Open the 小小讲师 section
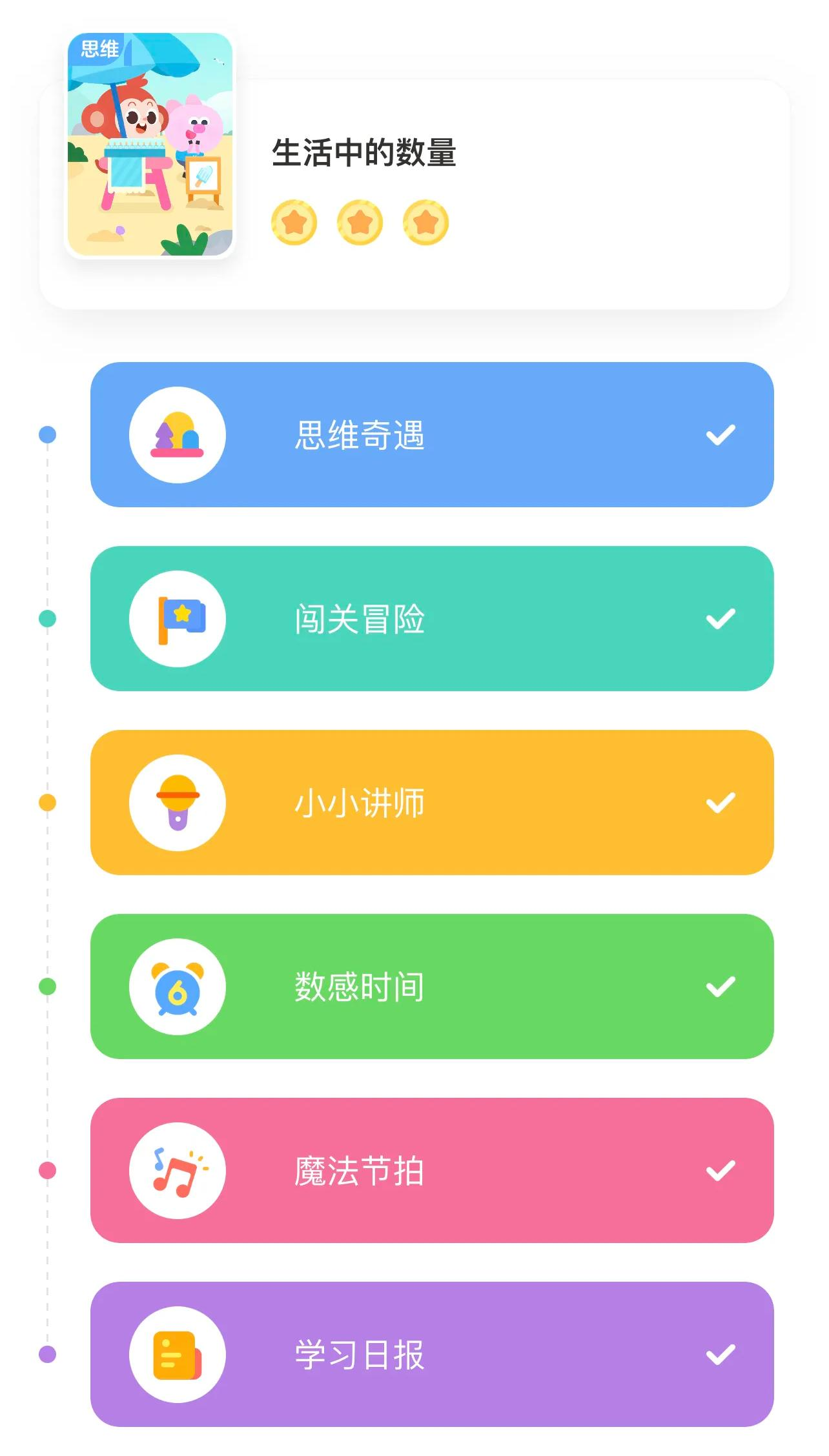 (431, 802)
